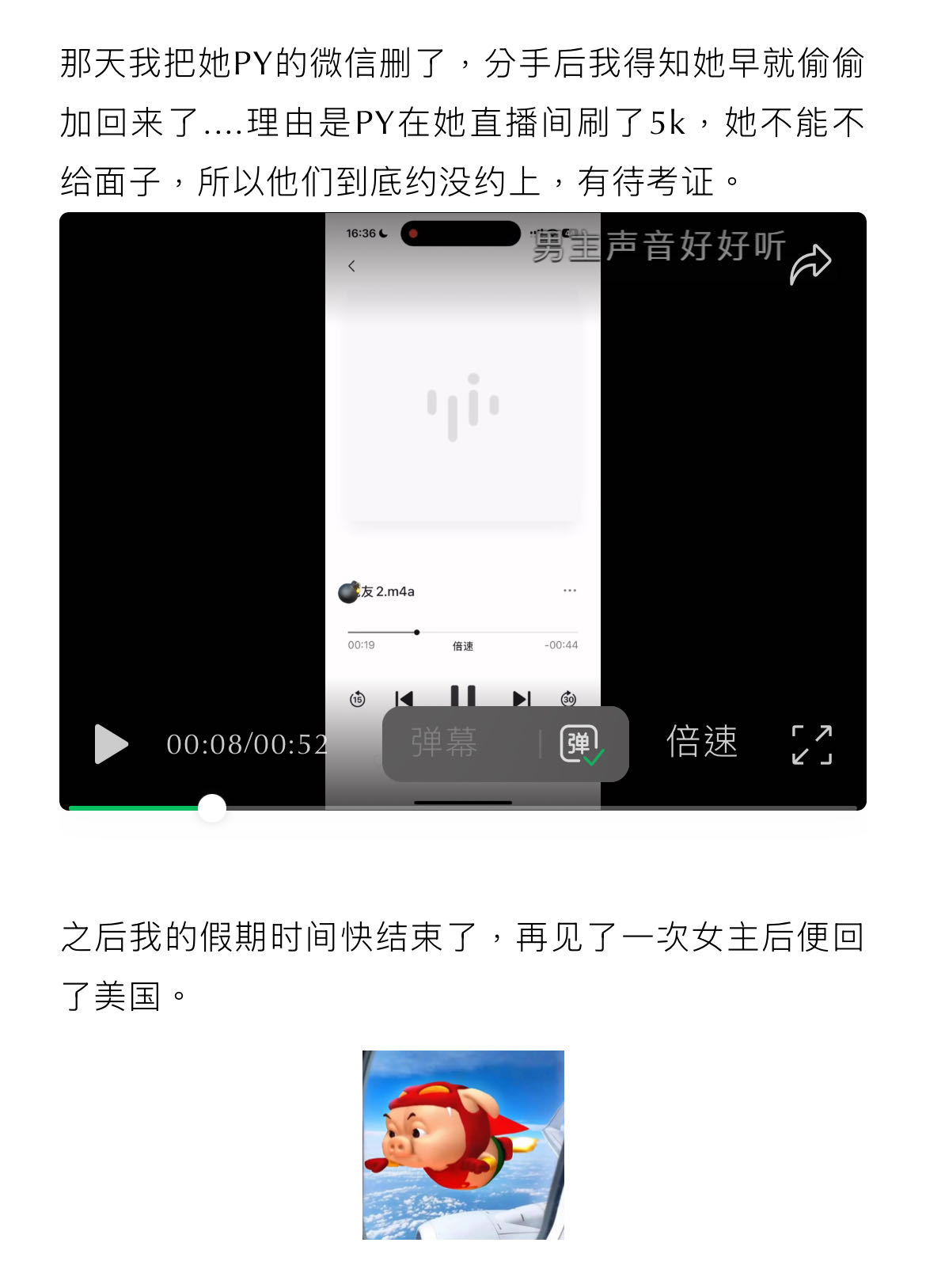The width and height of the screenshot is (926, 1288).
Task: Play the embedded video
Action: [x=111, y=744]
